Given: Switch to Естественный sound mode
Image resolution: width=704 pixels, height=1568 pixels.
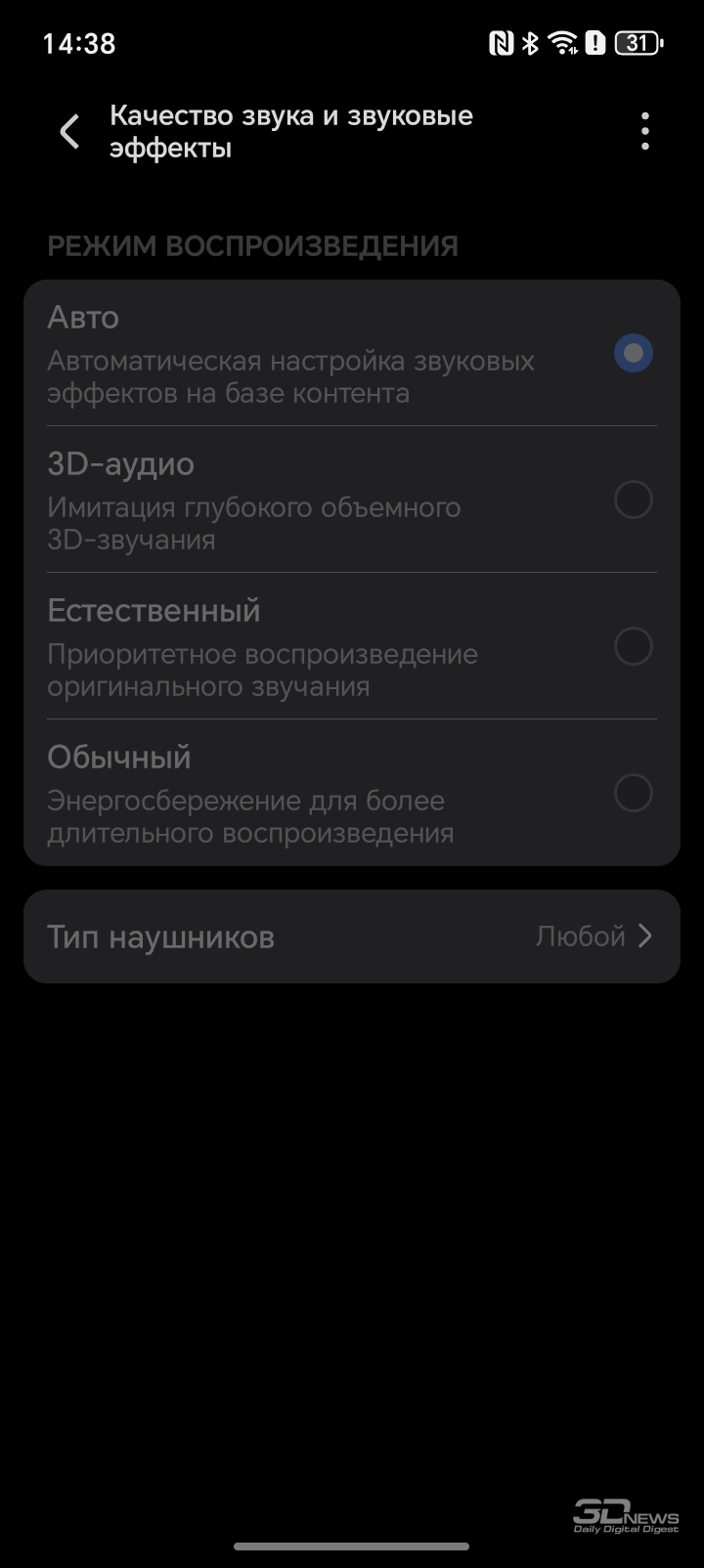Looking at the screenshot, I should click(633, 646).
